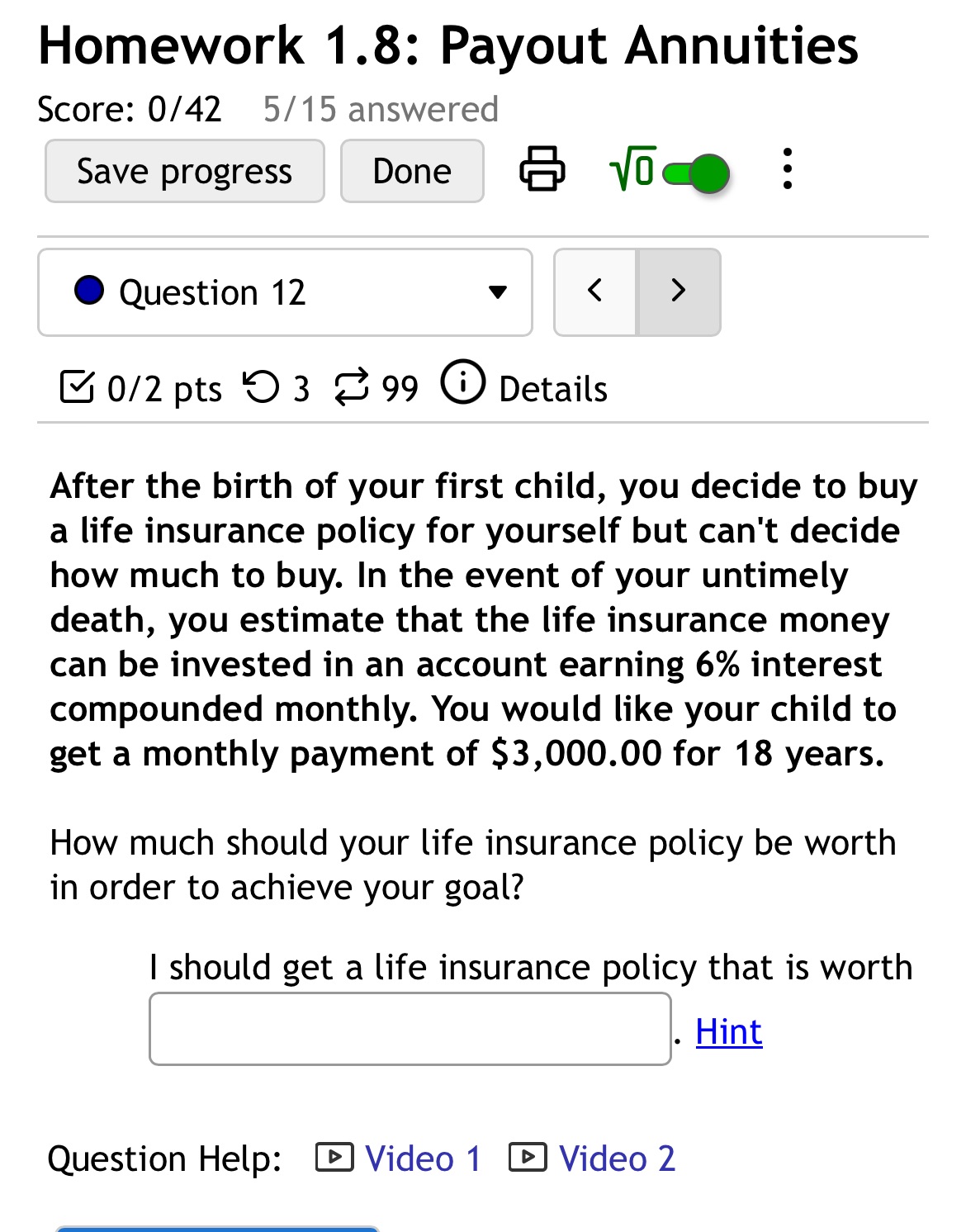Viewport: 966px width, 1232px height.
Task: Open question Details info
Action: coord(525,386)
